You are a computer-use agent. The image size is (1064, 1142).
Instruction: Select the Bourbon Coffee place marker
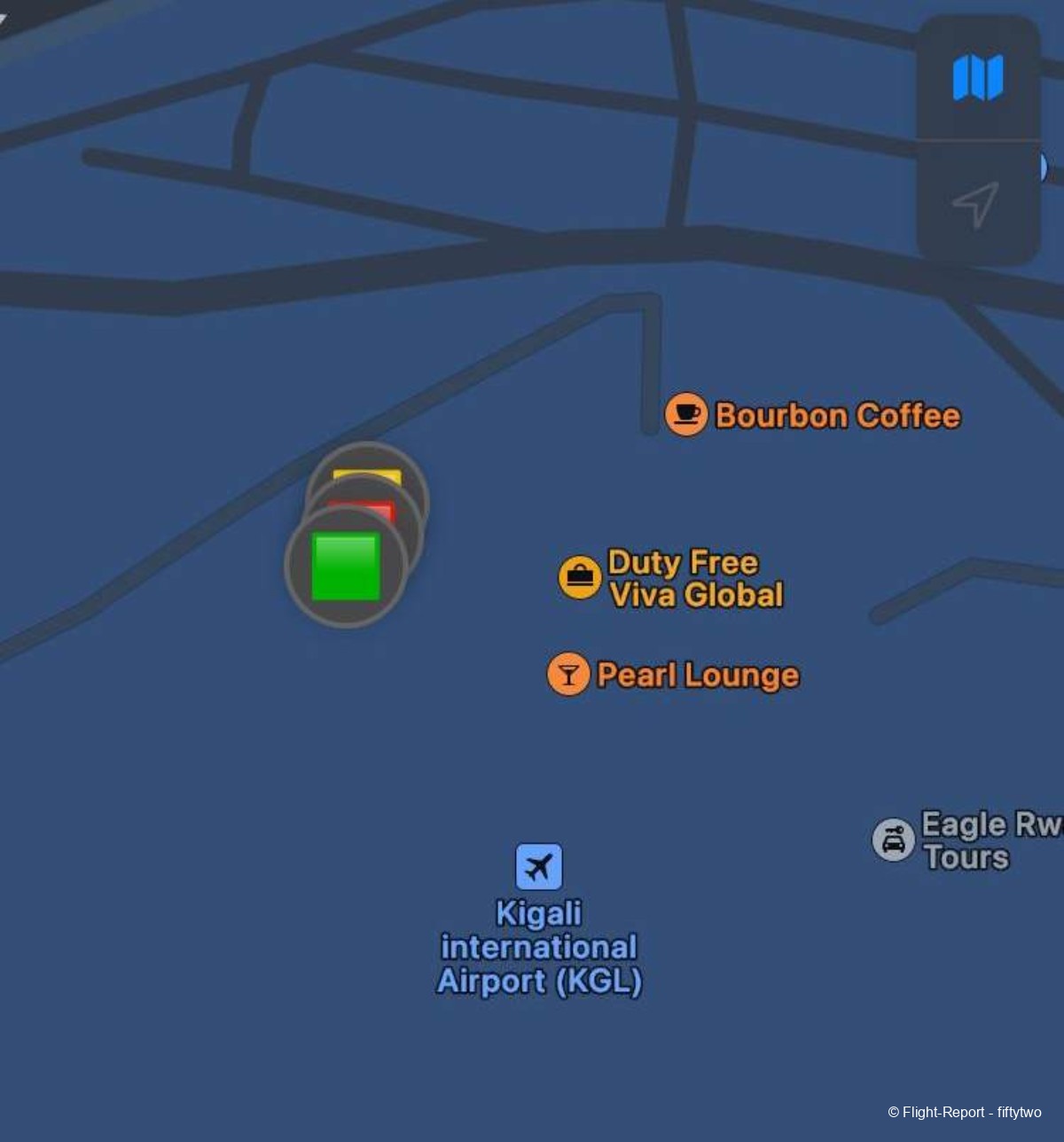click(686, 414)
